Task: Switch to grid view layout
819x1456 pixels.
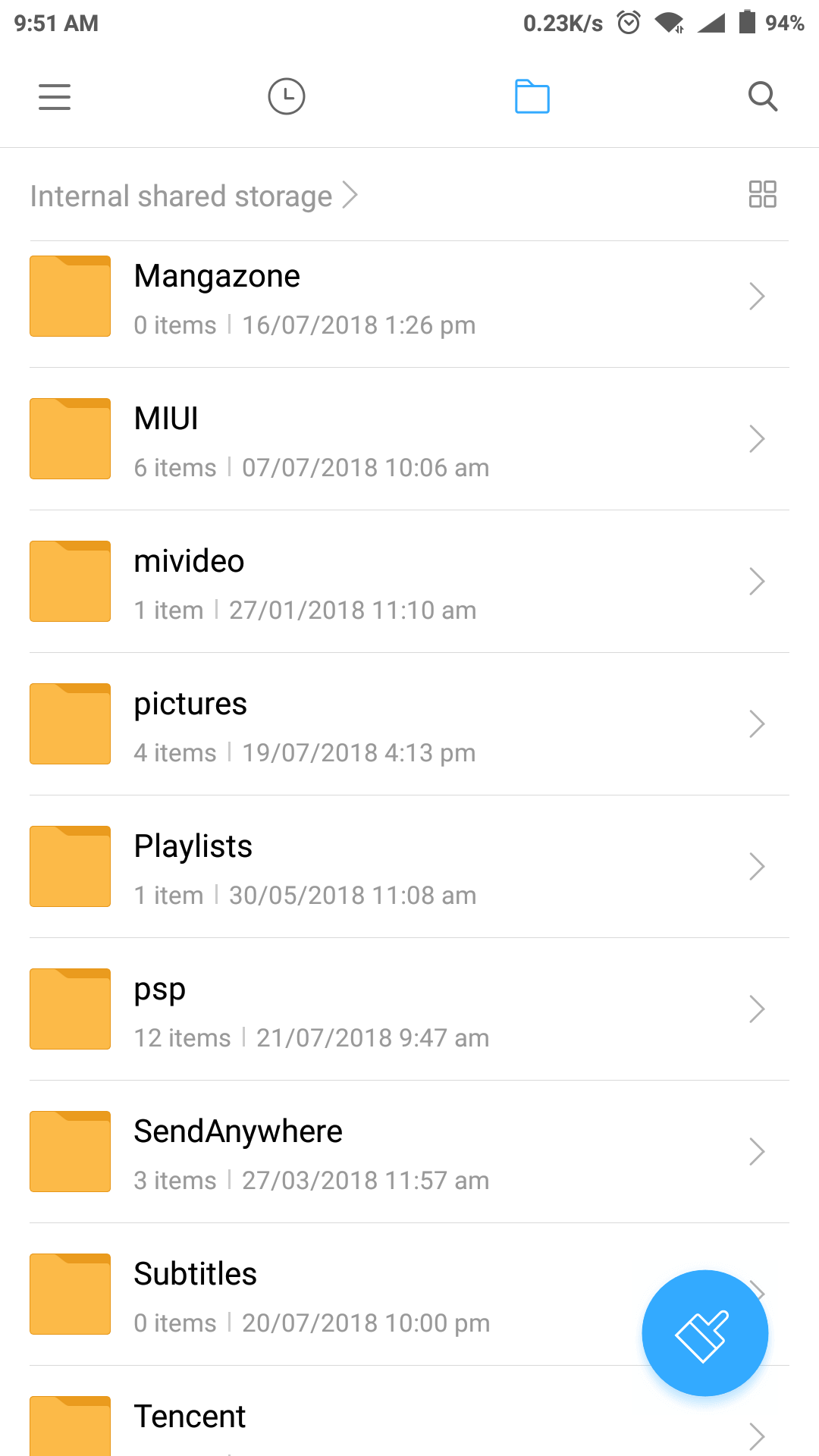Action: pos(762,194)
